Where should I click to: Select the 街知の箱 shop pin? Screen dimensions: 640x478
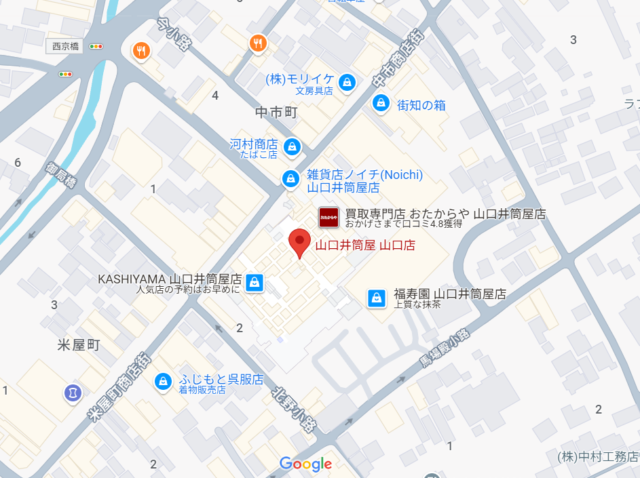(380, 103)
